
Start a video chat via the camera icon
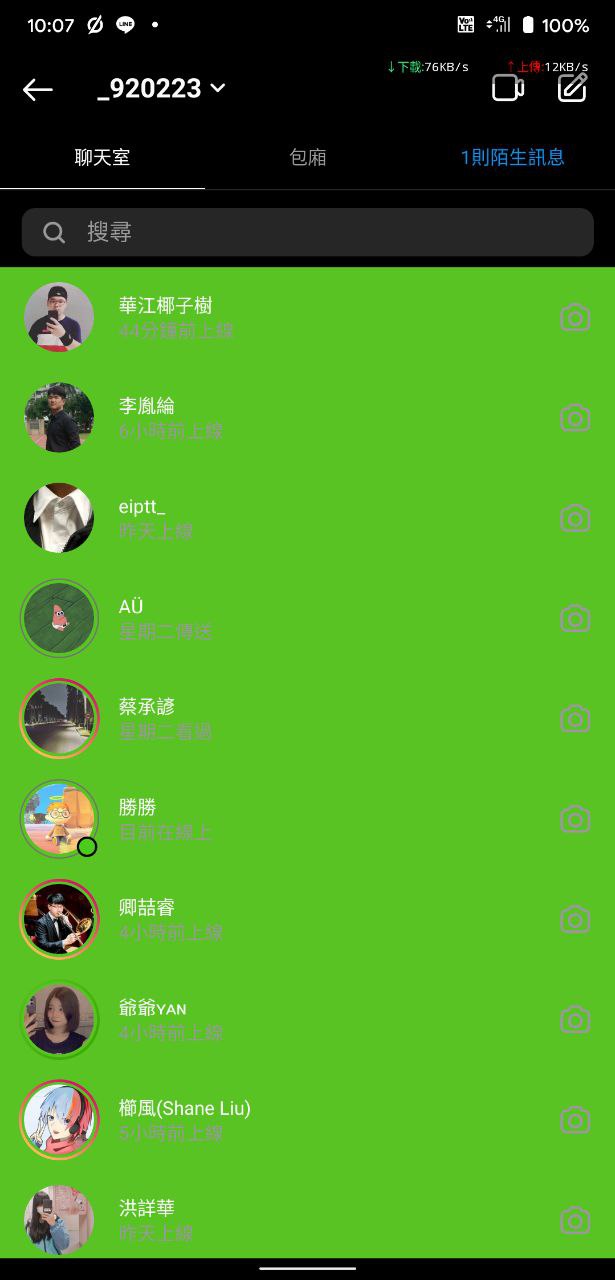pyautogui.click(x=508, y=88)
